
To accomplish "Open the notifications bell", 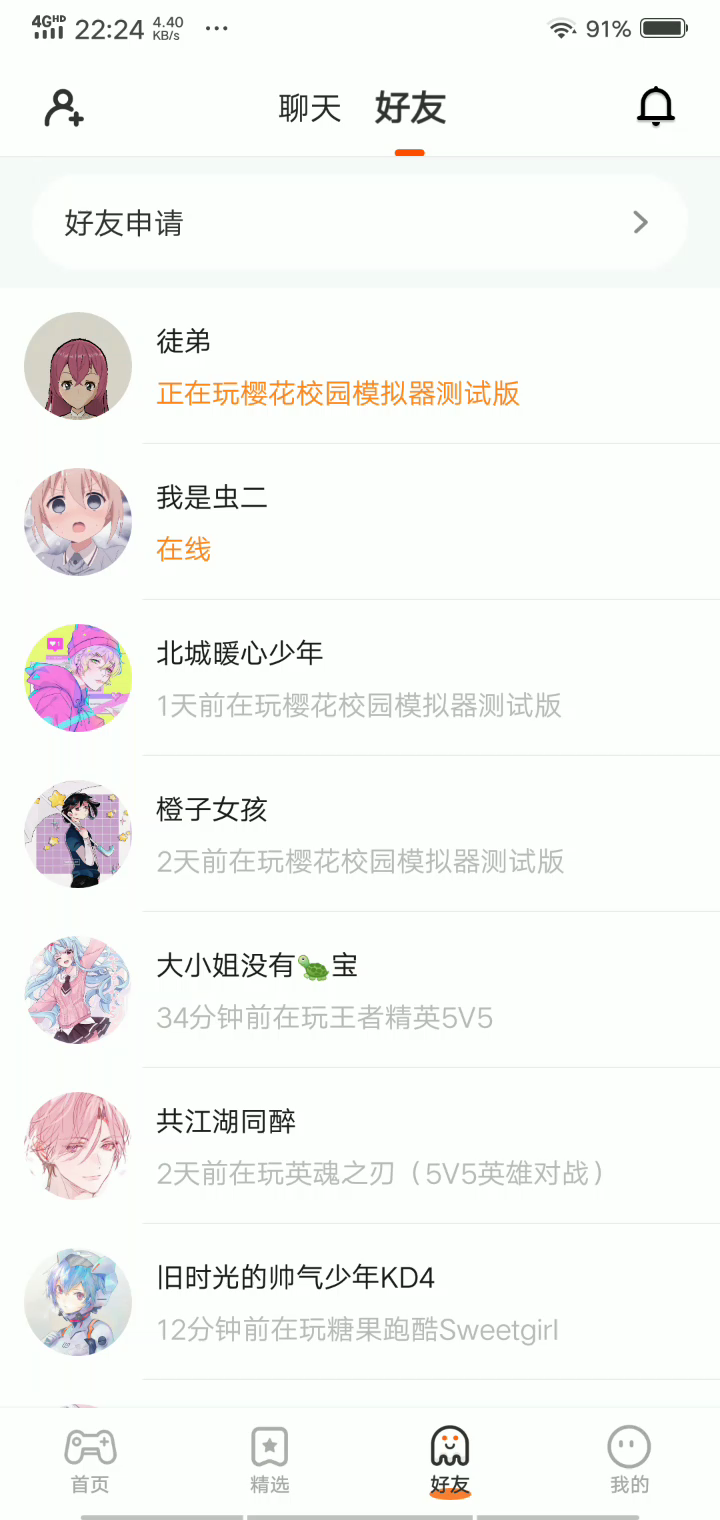I will coord(656,106).
